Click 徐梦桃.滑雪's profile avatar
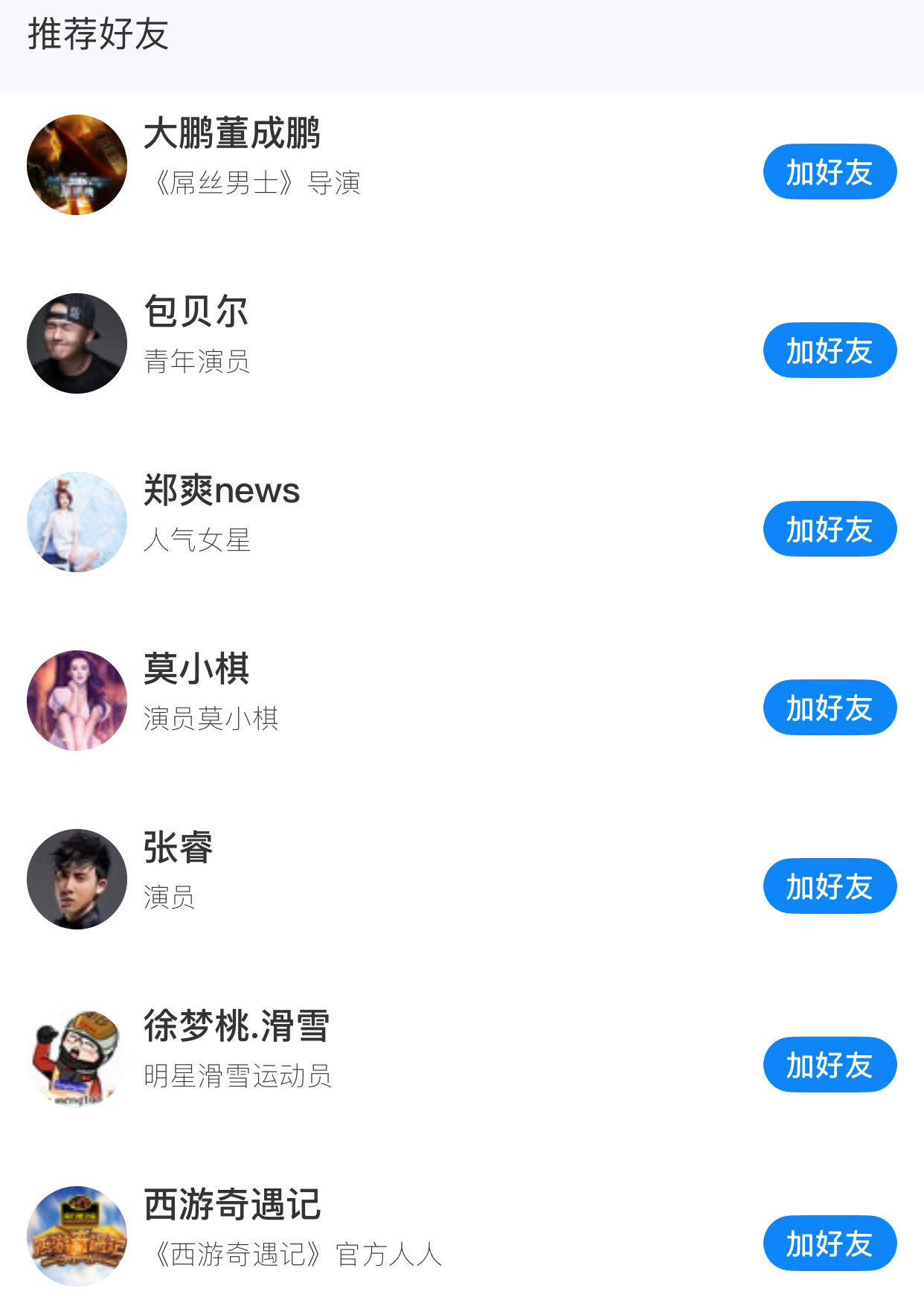This screenshot has width=924, height=1306. click(x=77, y=1057)
